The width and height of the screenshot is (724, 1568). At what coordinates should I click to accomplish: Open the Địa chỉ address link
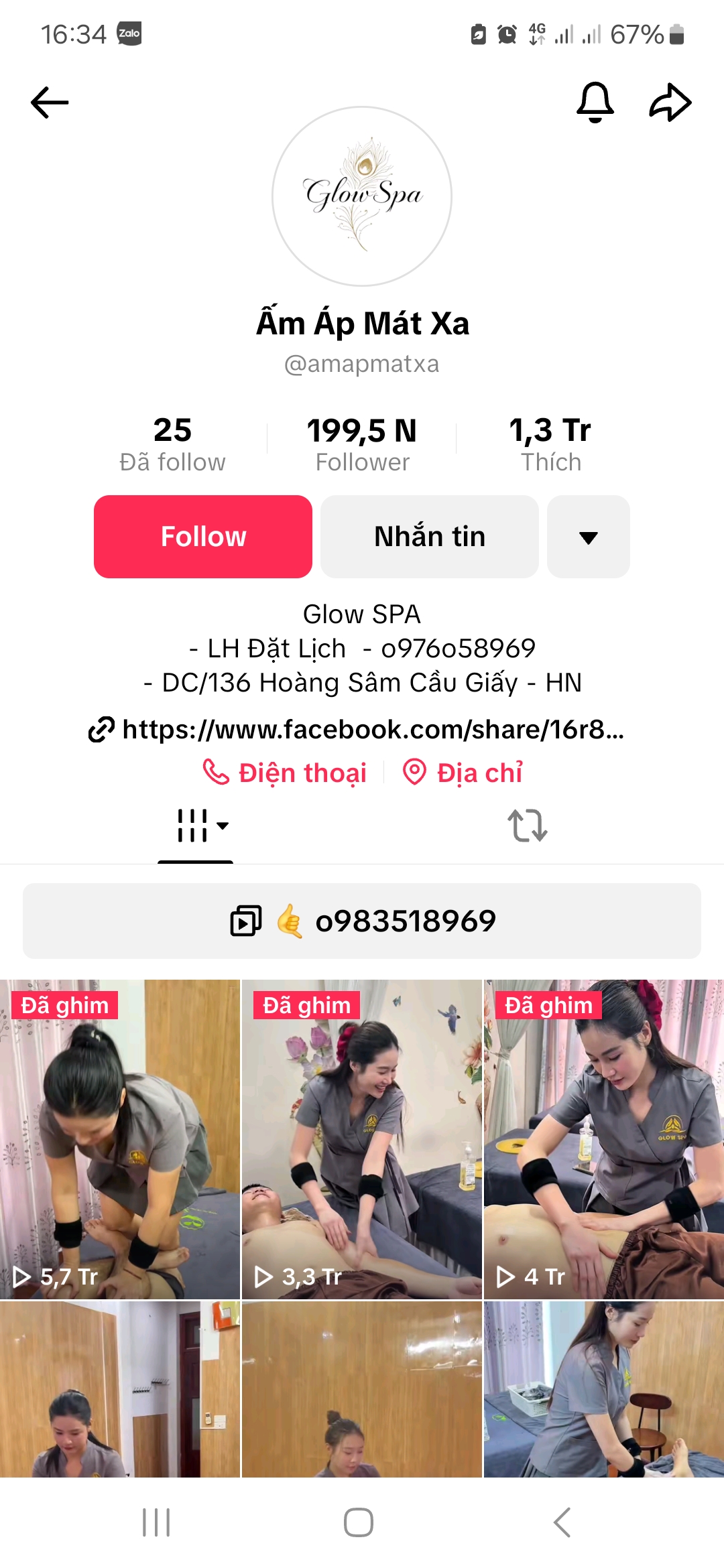coord(463,773)
